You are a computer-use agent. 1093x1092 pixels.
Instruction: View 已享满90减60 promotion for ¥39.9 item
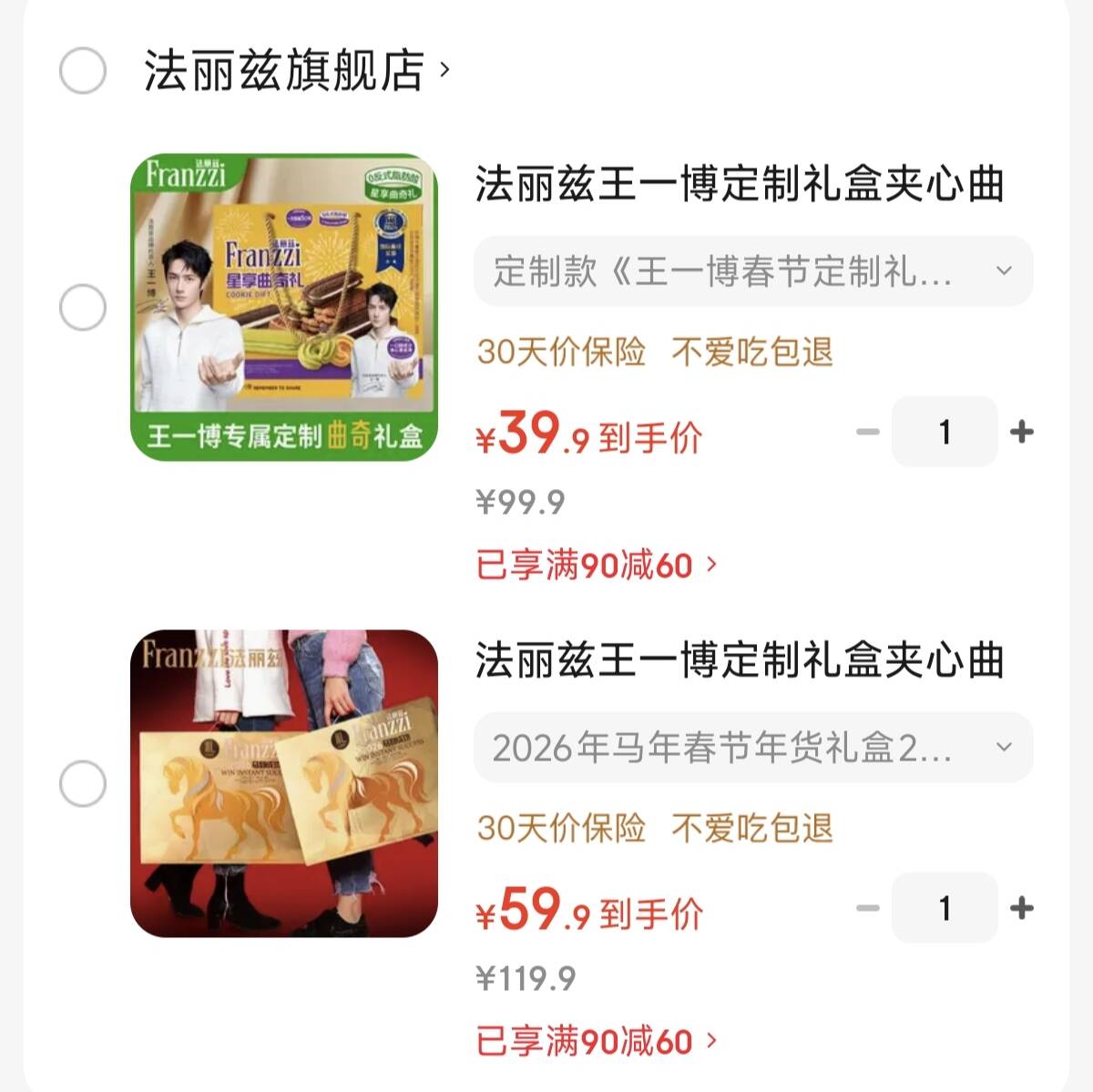(x=597, y=566)
